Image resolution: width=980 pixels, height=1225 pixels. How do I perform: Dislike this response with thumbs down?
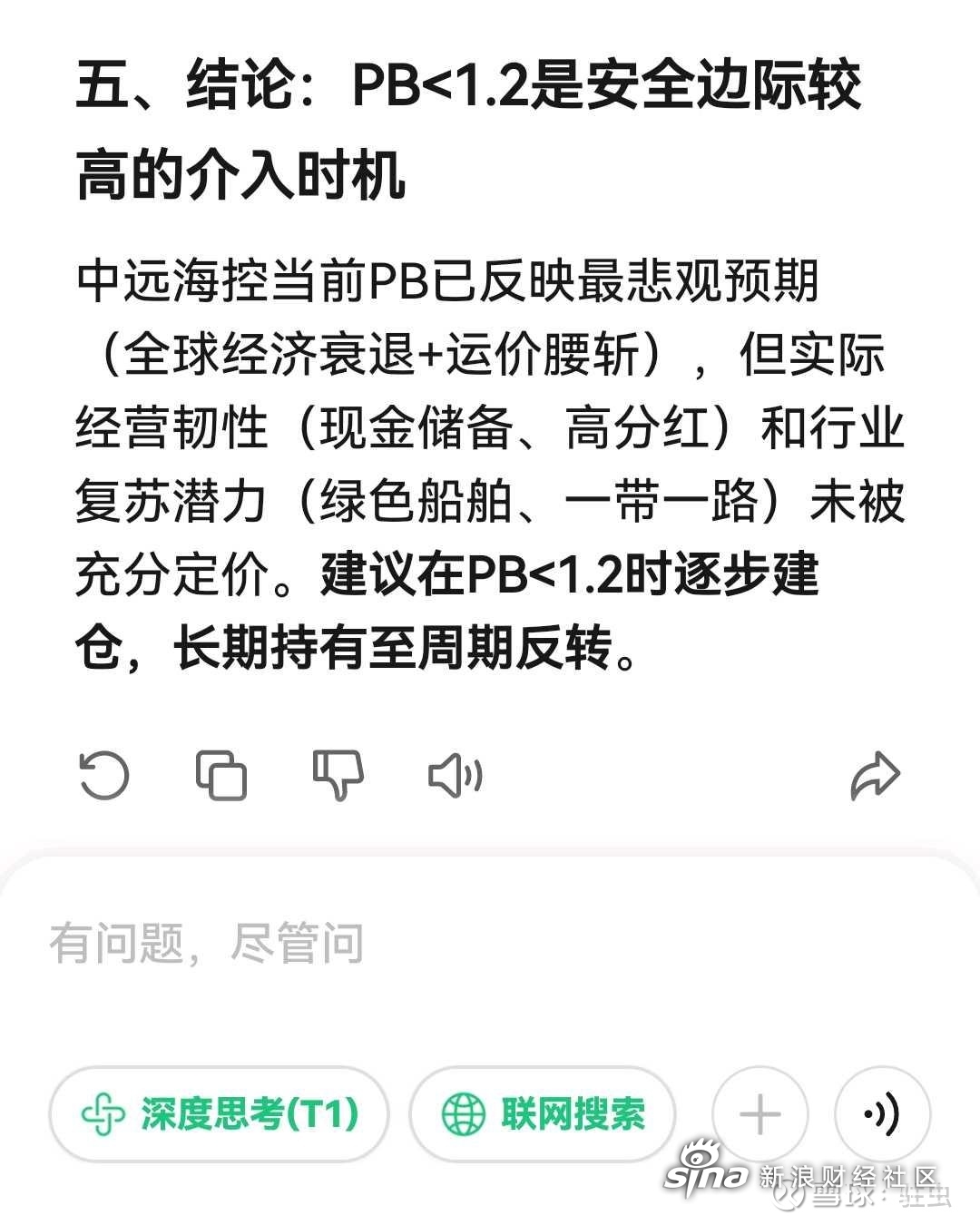[x=338, y=776]
